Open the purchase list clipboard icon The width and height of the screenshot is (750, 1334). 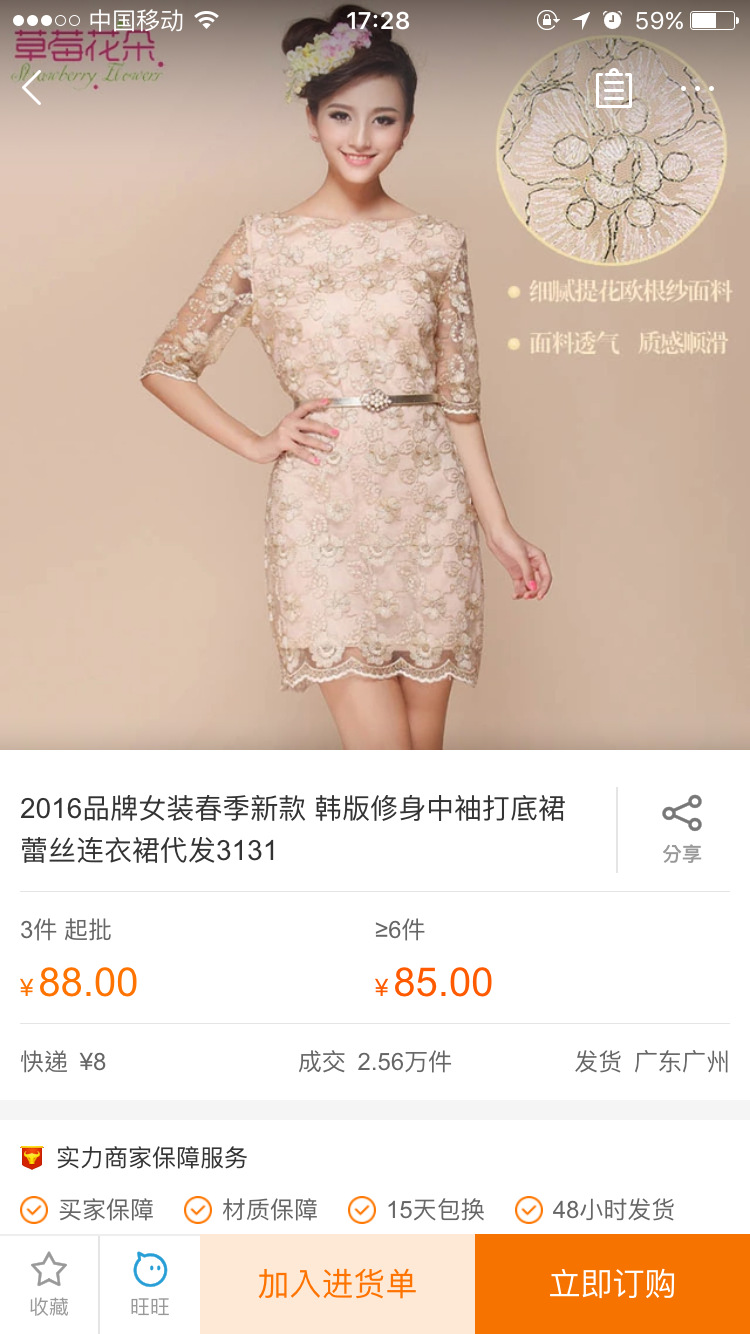(x=613, y=89)
